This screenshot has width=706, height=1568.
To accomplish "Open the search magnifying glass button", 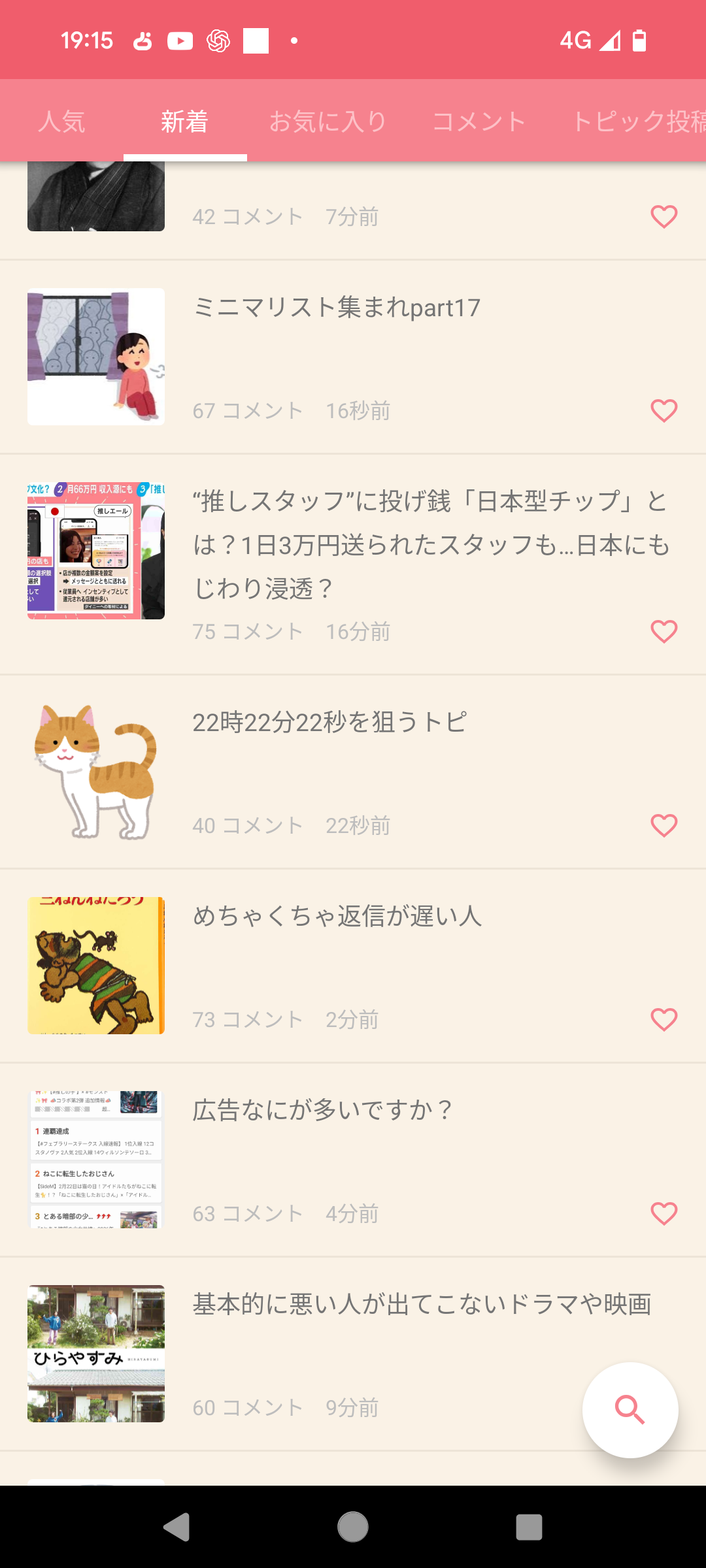I will point(630,1410).
